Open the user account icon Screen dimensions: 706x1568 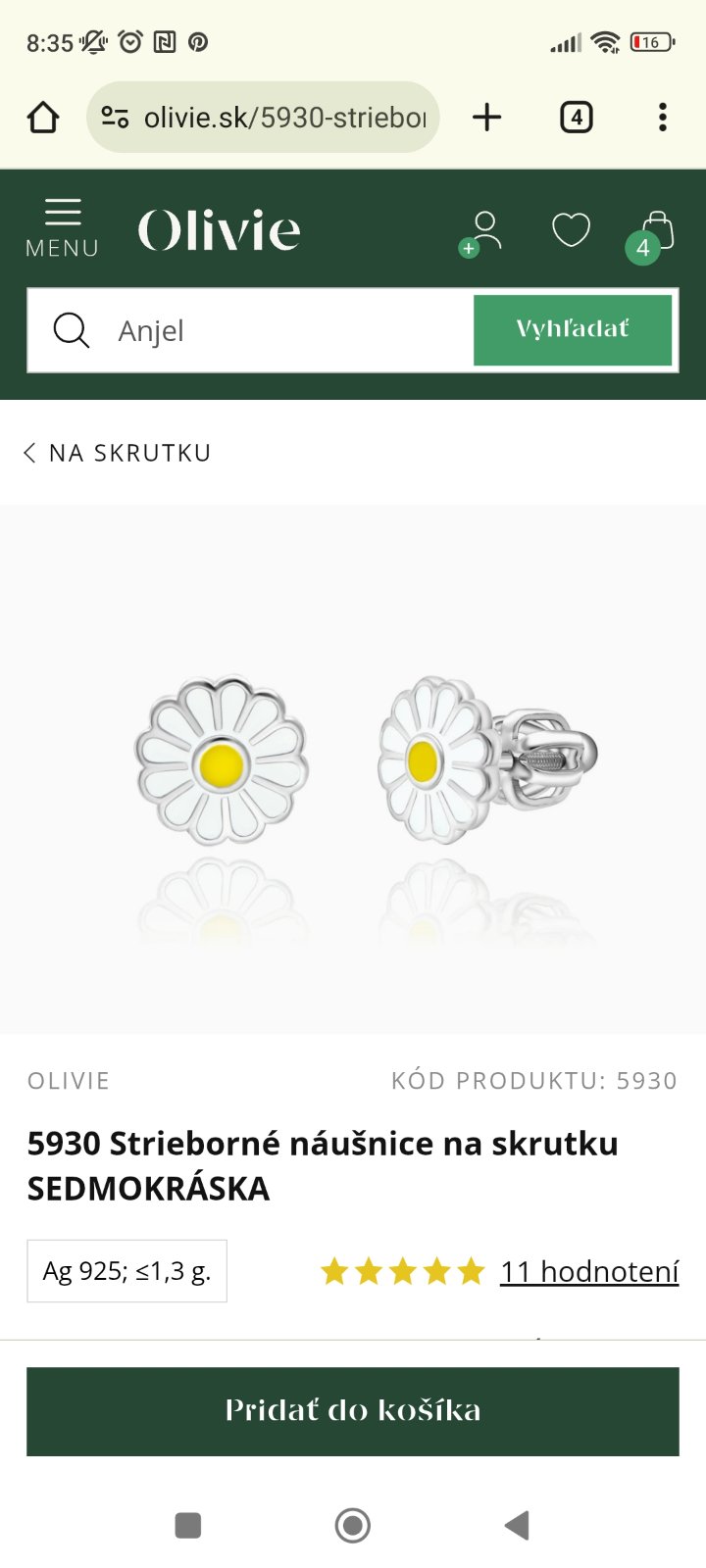tap(483, 232)
